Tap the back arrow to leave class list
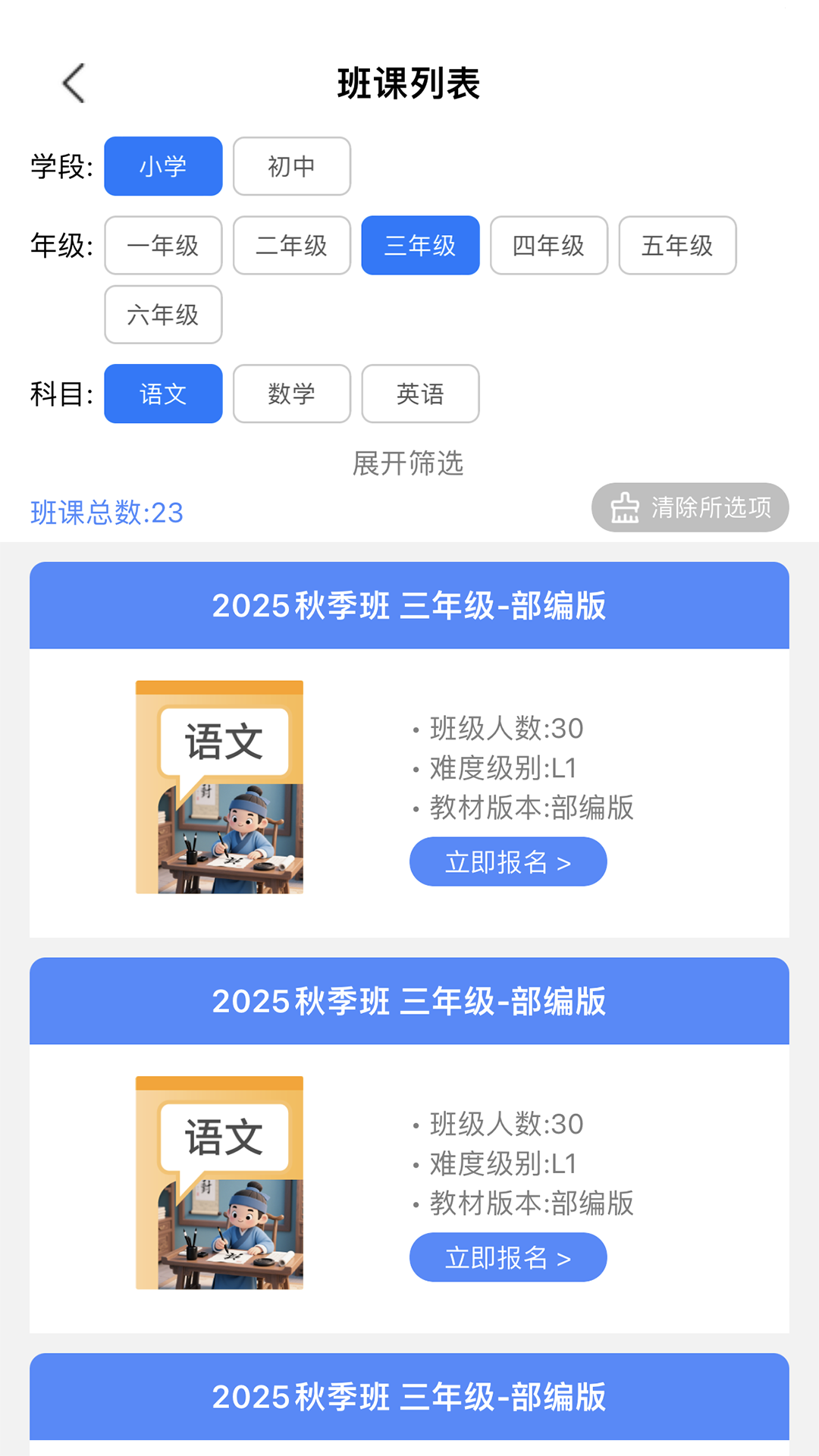 click(72, 83)
